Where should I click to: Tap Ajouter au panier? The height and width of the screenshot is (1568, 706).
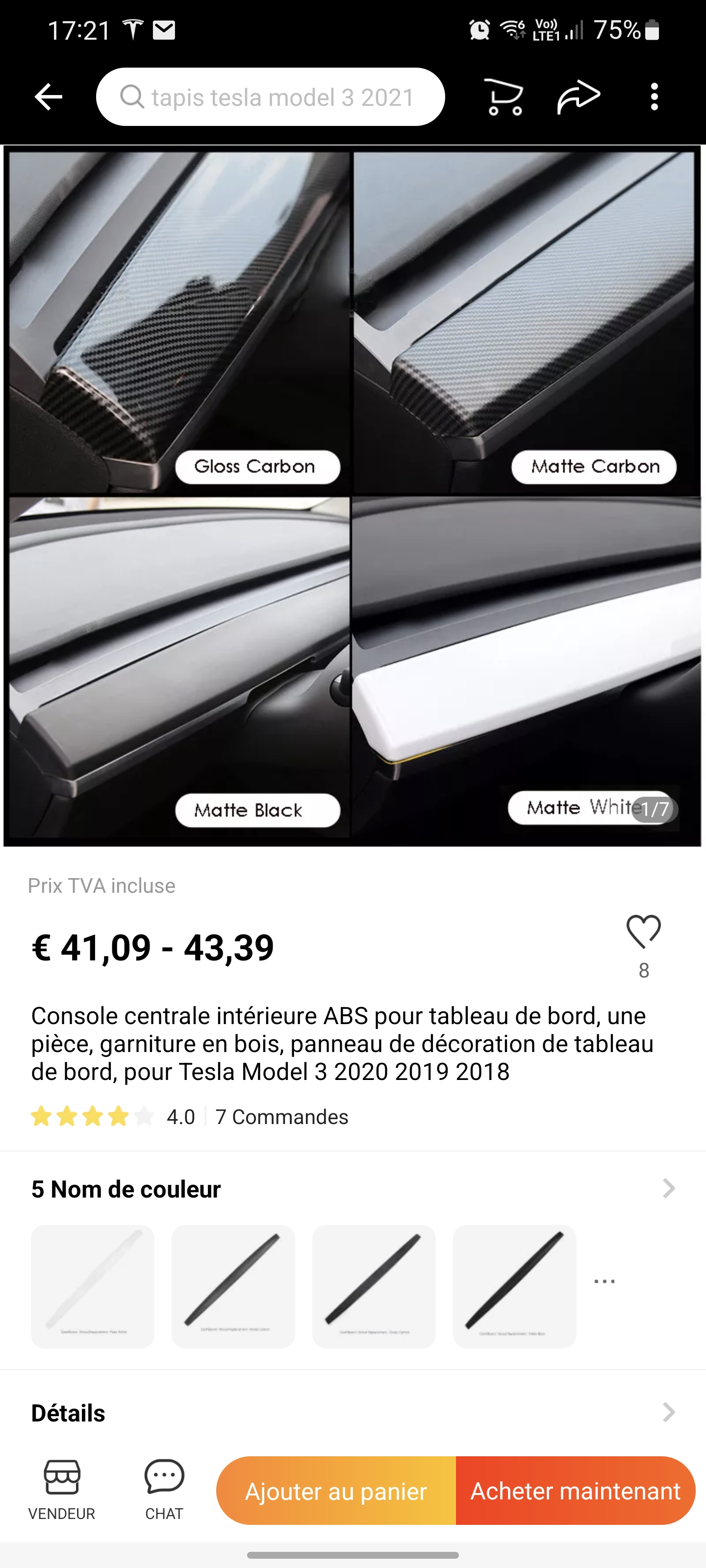(336, 1491)
